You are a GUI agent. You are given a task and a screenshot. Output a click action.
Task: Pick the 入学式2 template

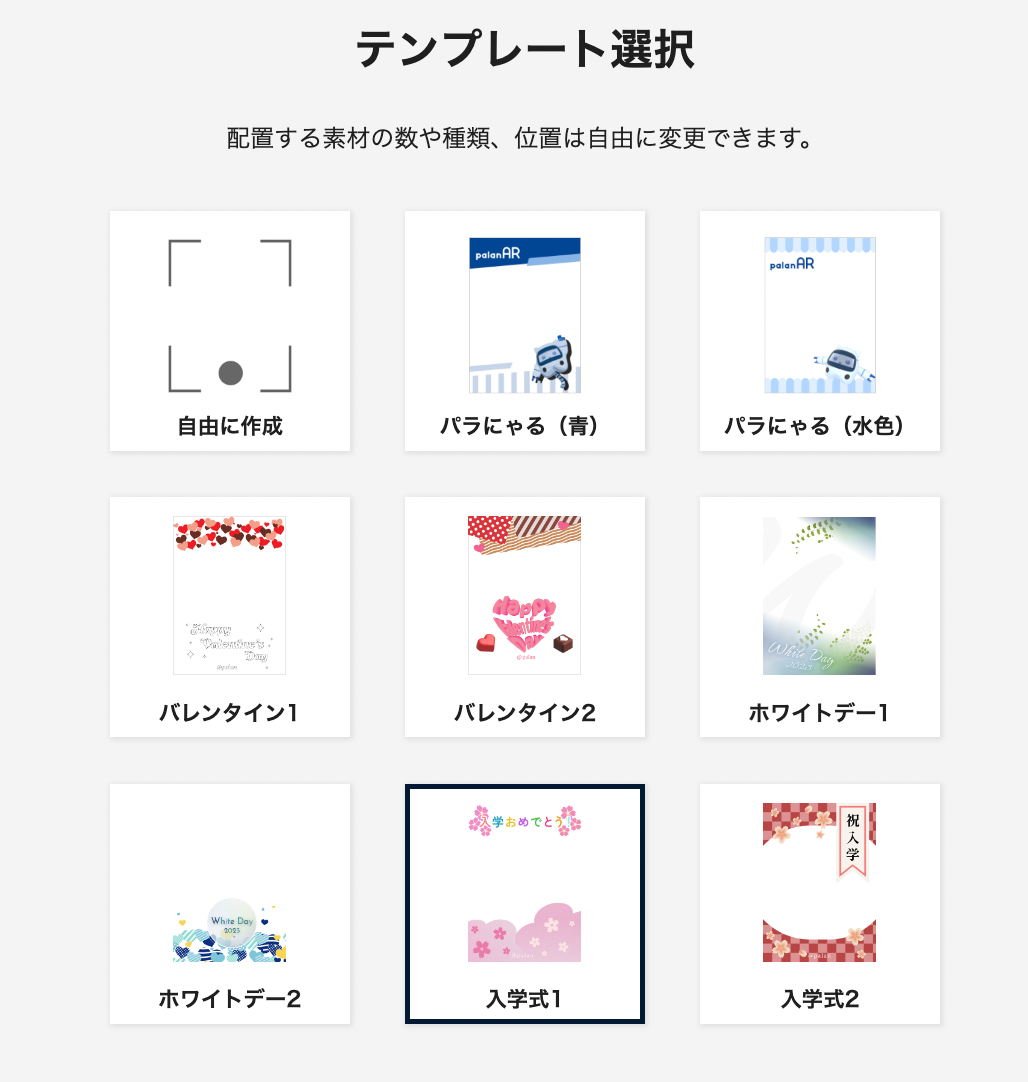pos(820,904)
